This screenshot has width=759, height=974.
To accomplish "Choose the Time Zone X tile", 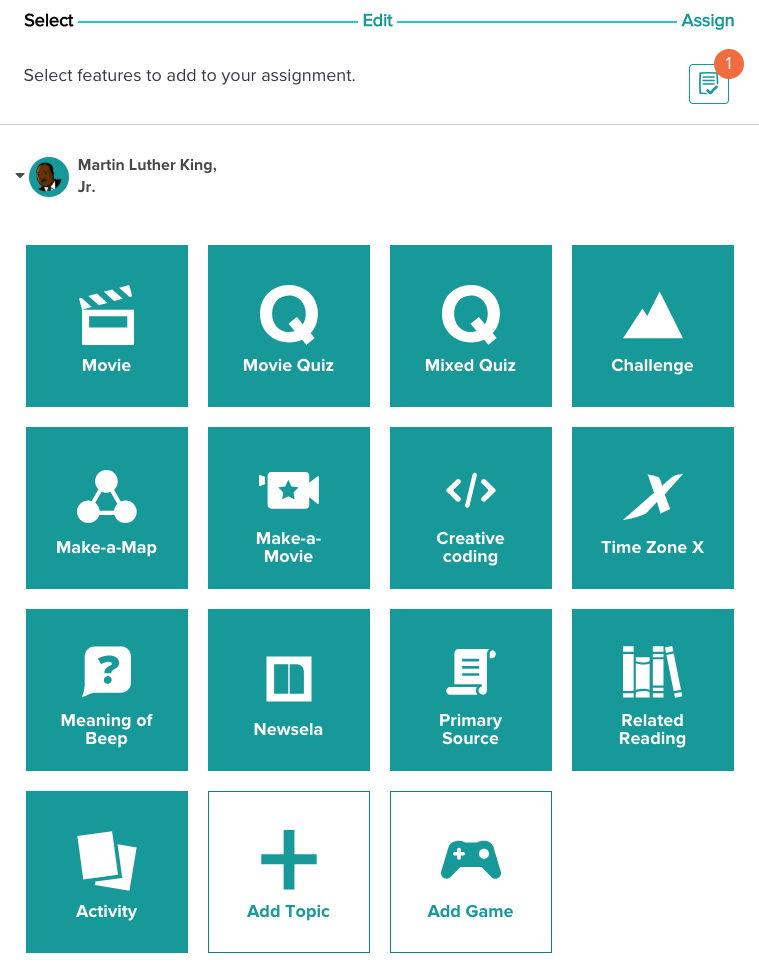I will (653, 508).
